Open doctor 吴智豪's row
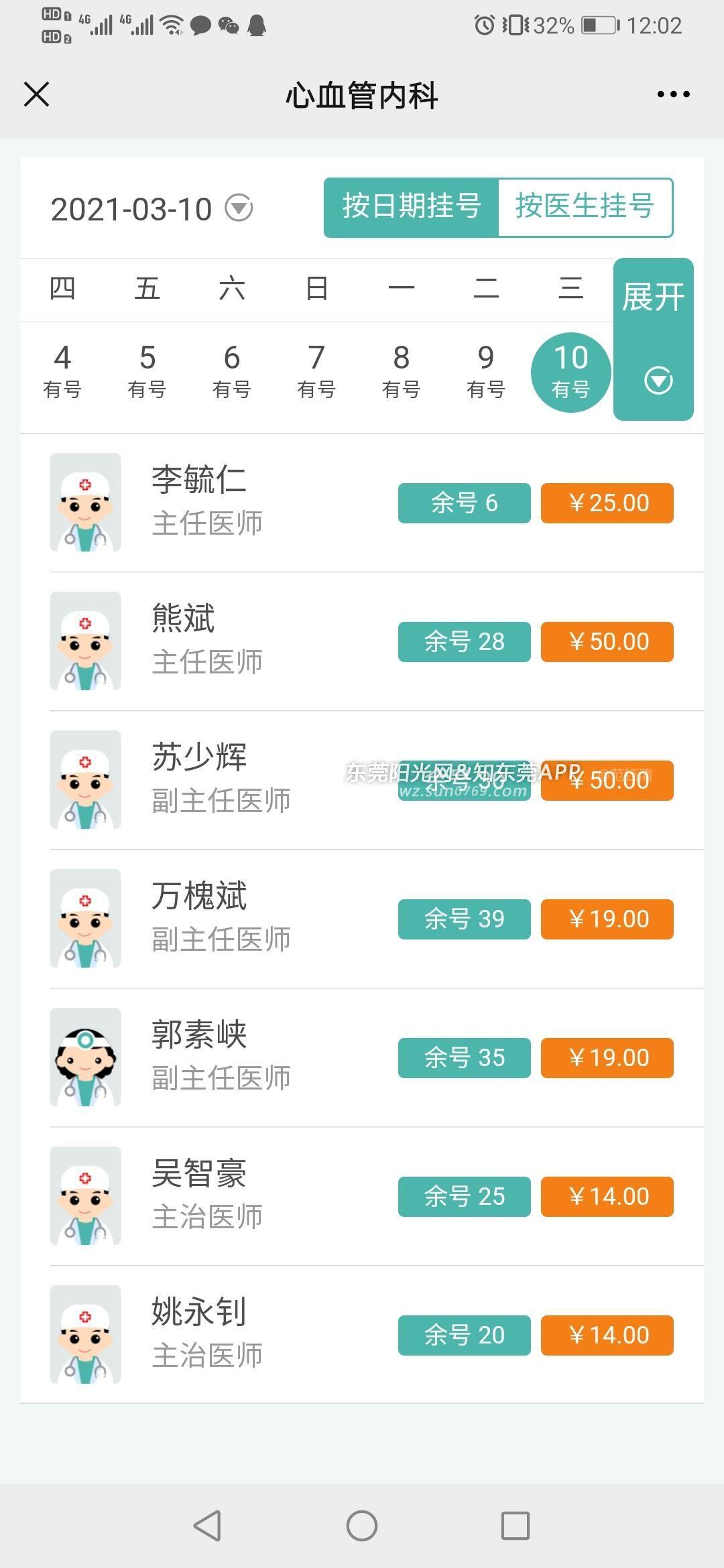 [362, 1196]
